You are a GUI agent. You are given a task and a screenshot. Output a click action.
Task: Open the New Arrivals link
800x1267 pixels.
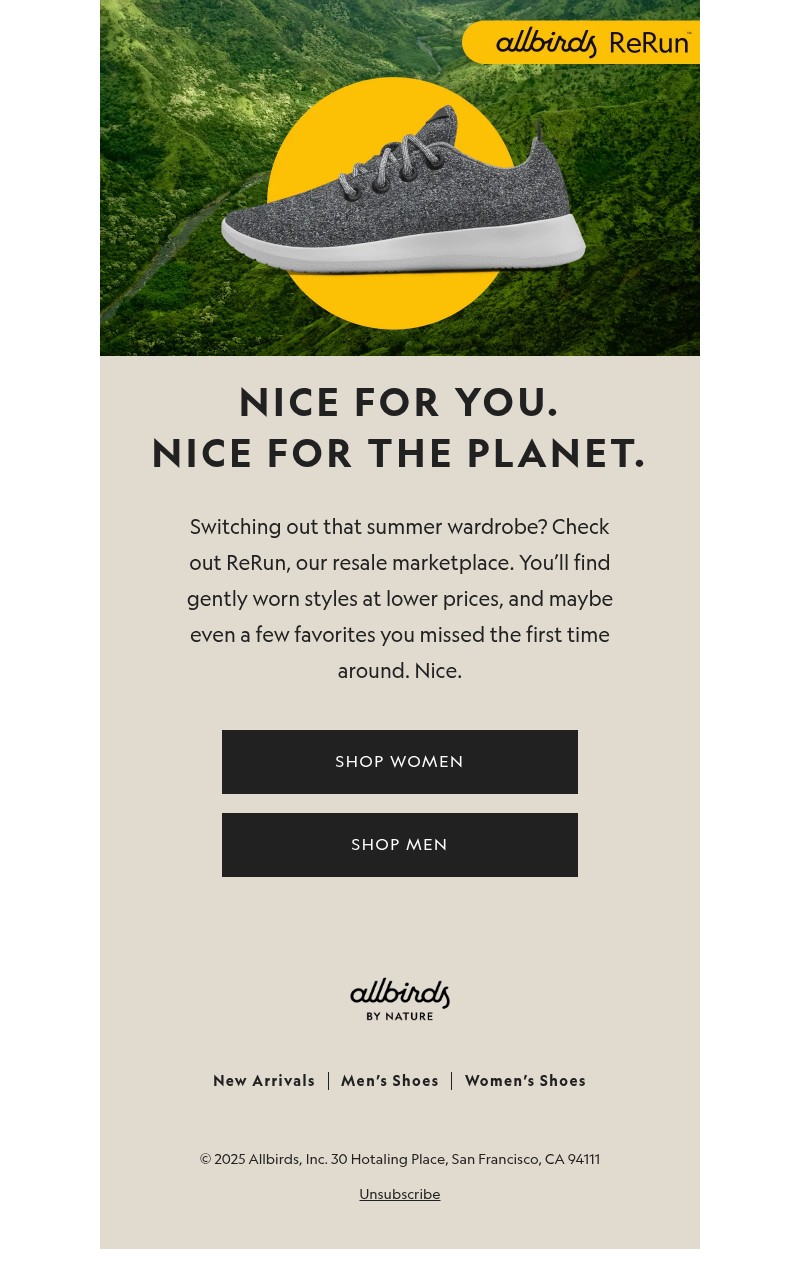coord(264,1081)
